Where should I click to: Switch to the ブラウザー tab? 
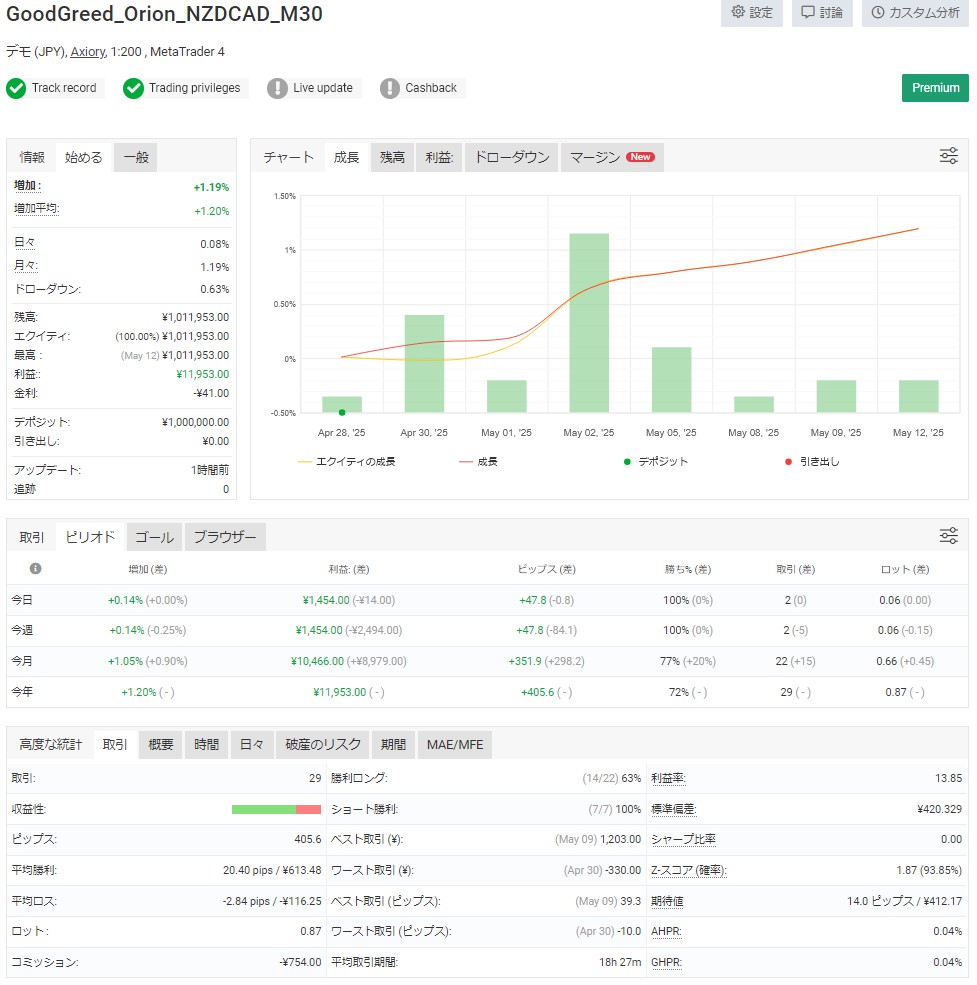(224, 537)
